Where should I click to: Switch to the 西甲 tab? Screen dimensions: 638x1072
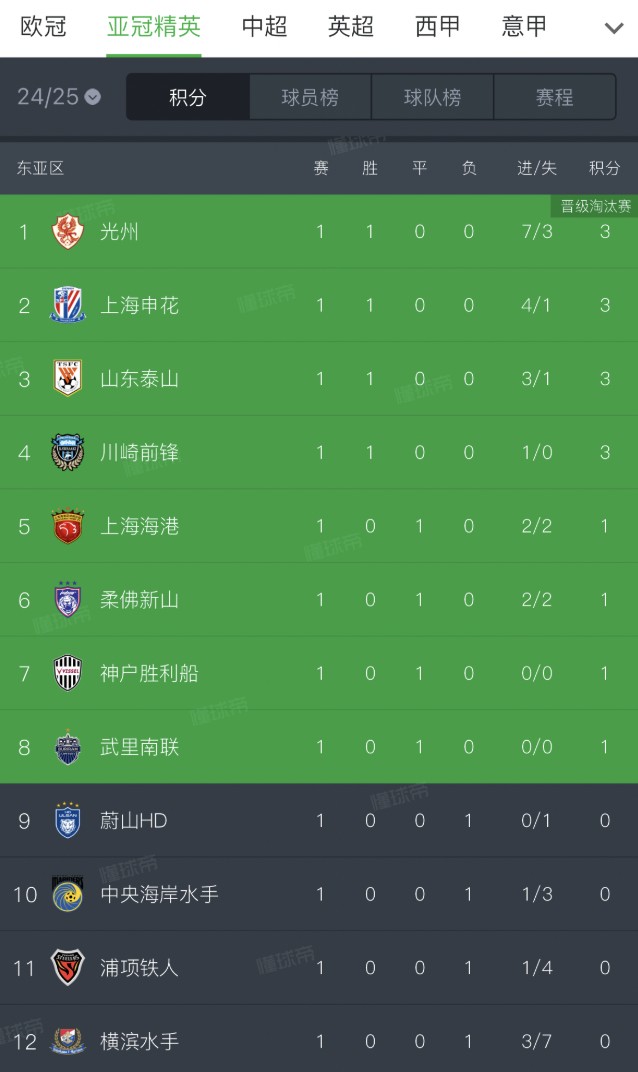point(437,27)
